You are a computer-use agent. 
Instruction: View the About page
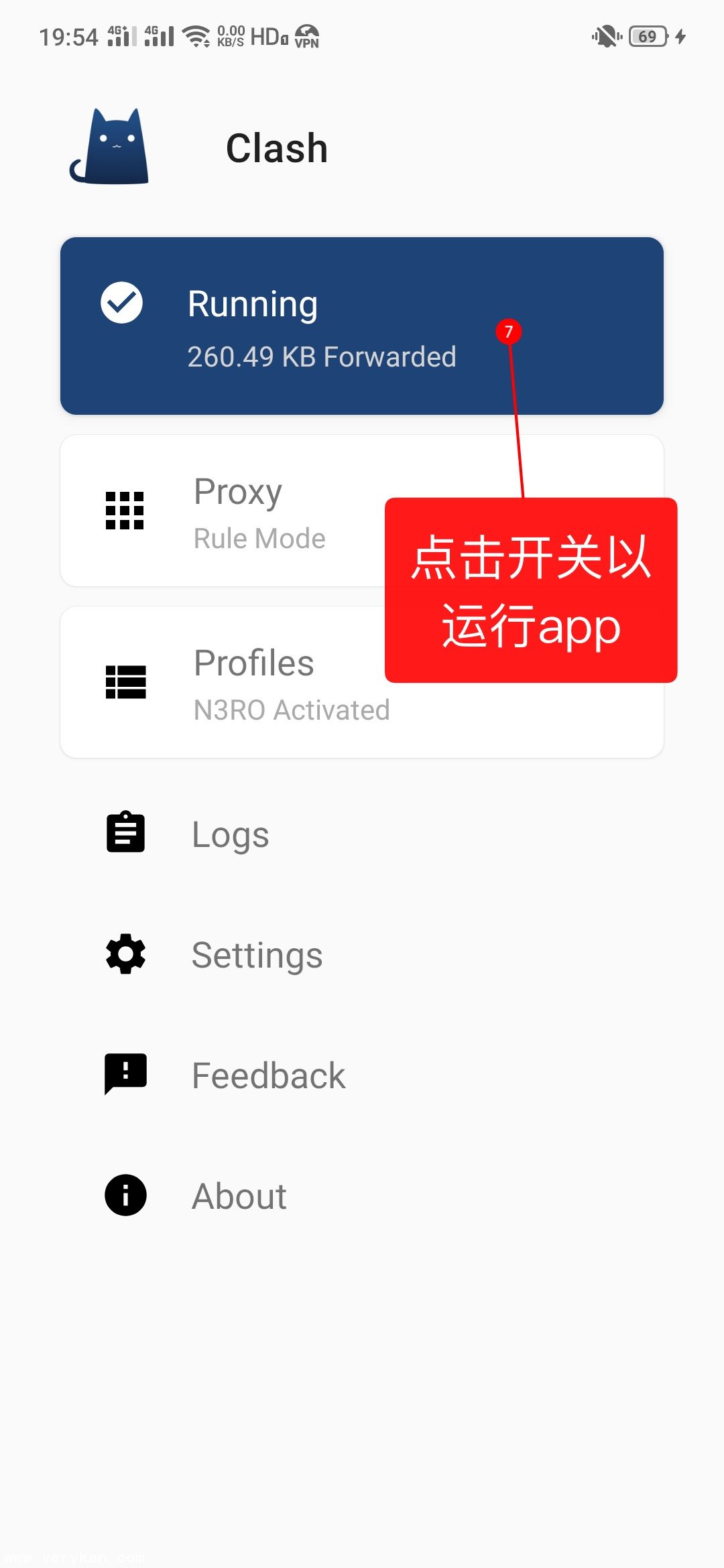(239, 1196)
